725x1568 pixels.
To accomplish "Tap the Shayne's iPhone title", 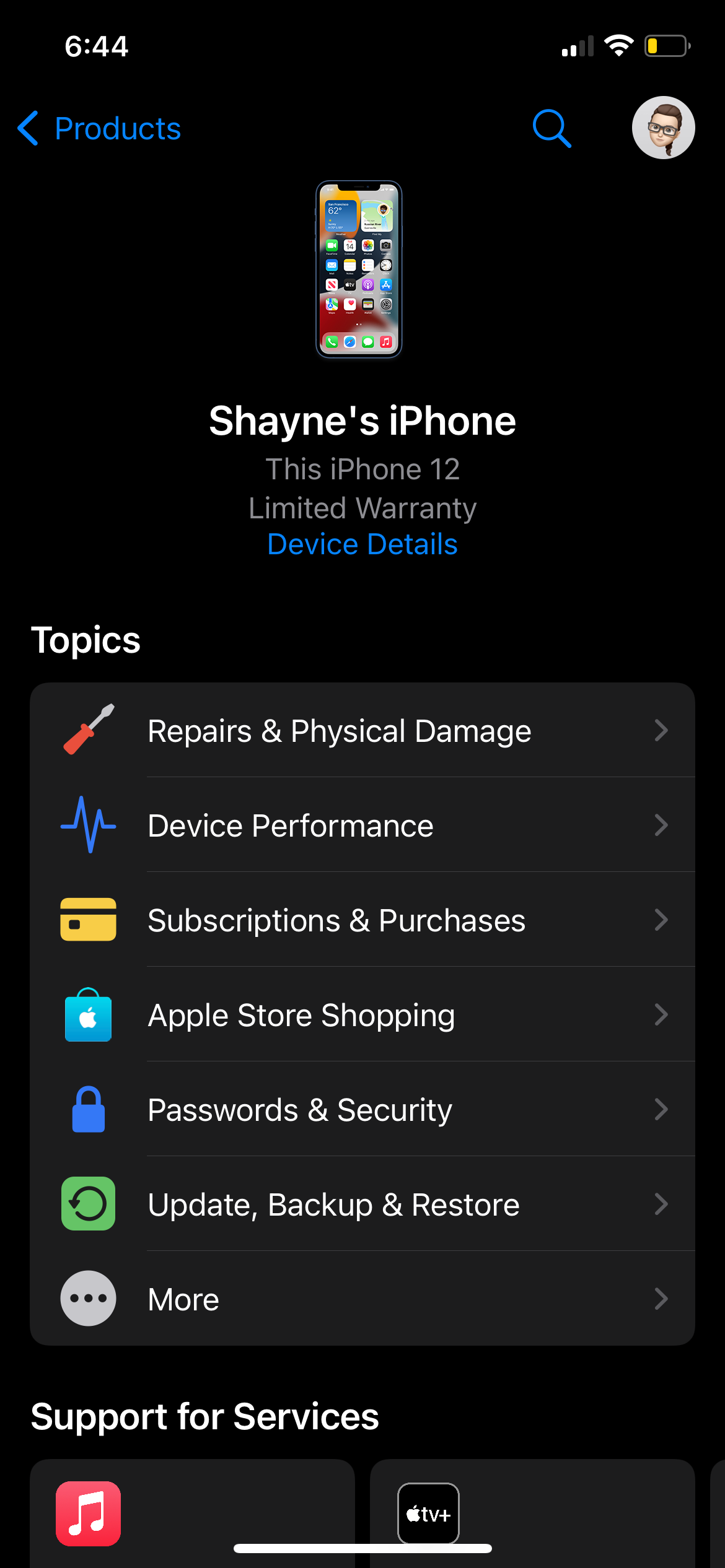I will tap(362, 420).
